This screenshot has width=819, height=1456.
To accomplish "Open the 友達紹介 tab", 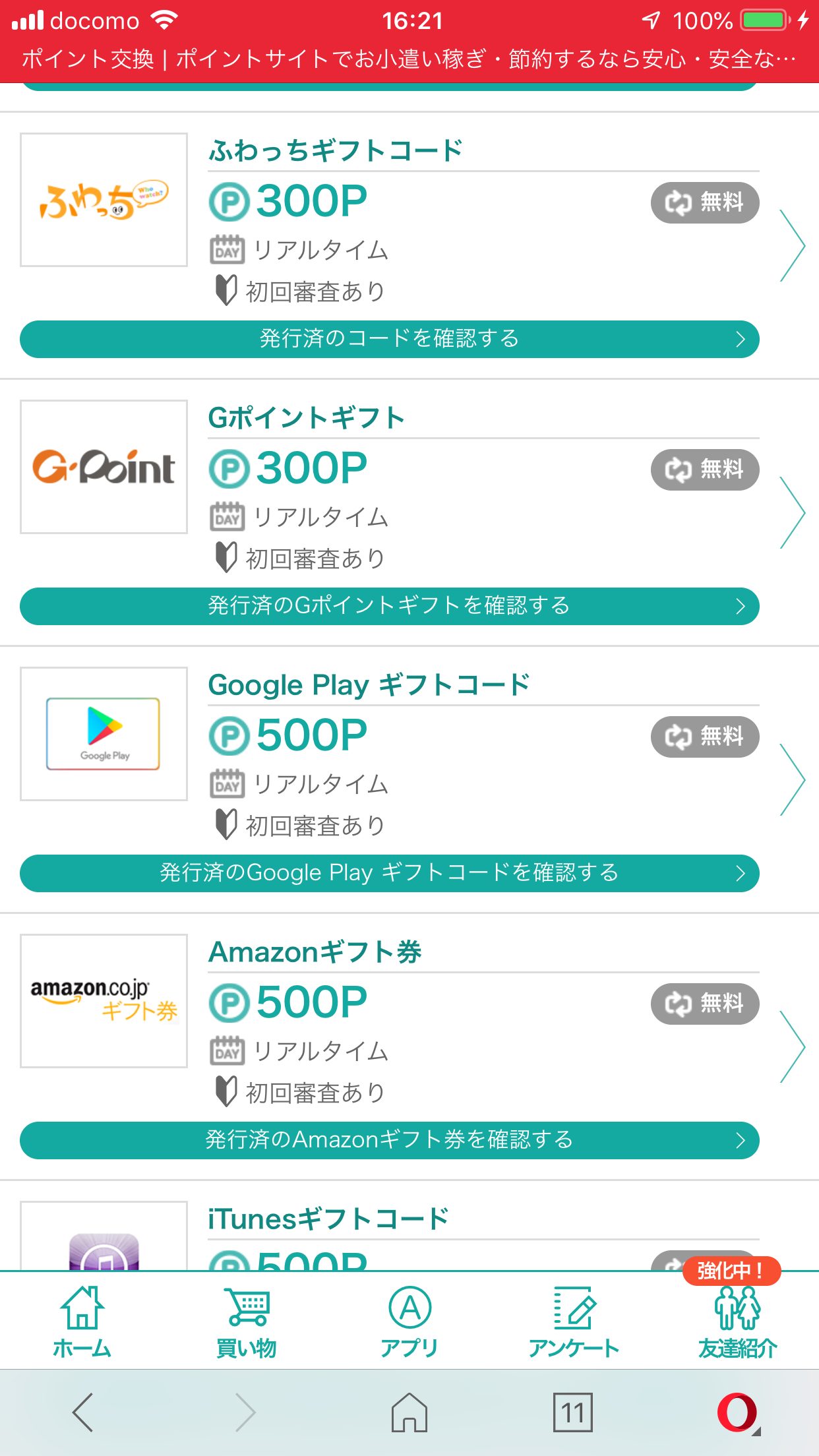I will tap(737, 1321).
